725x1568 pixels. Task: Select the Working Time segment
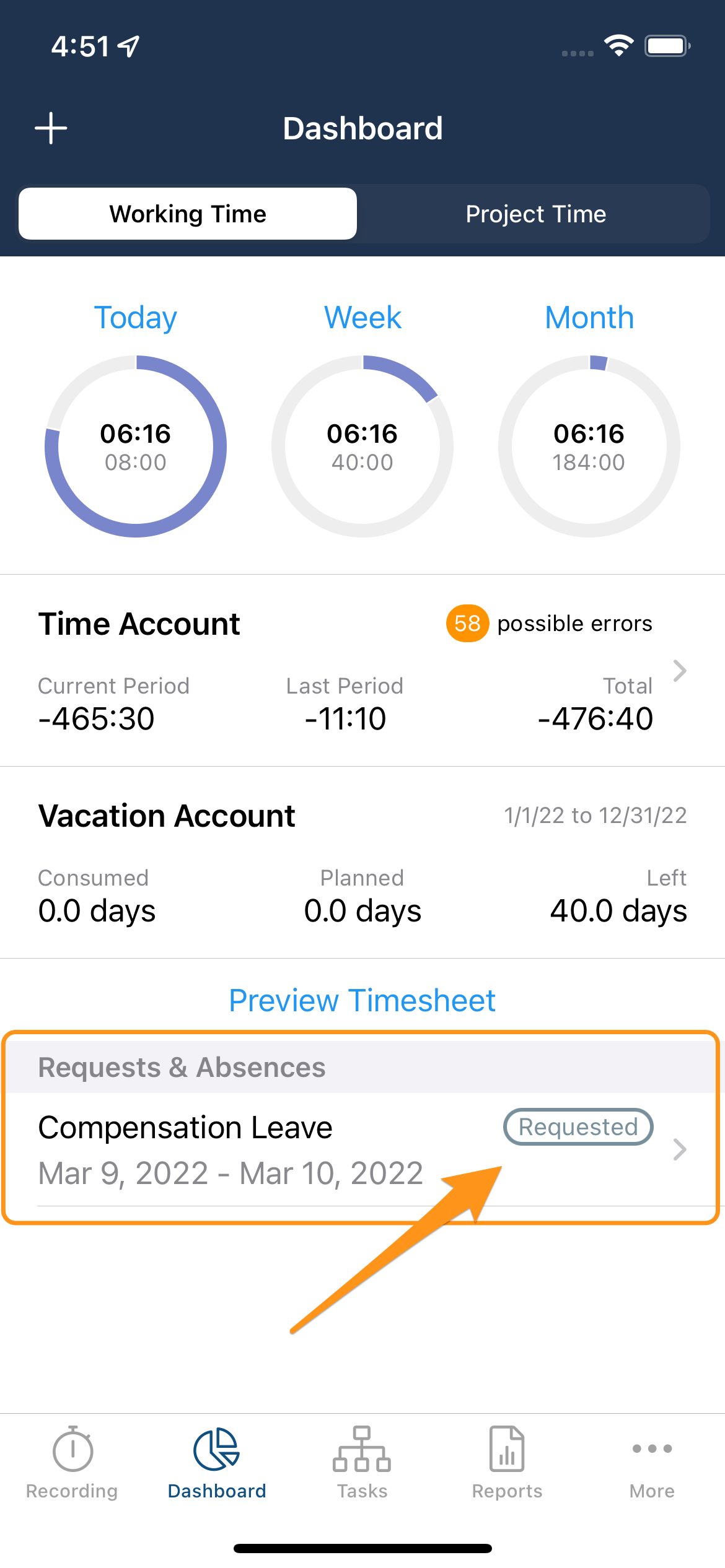point(188,214)
